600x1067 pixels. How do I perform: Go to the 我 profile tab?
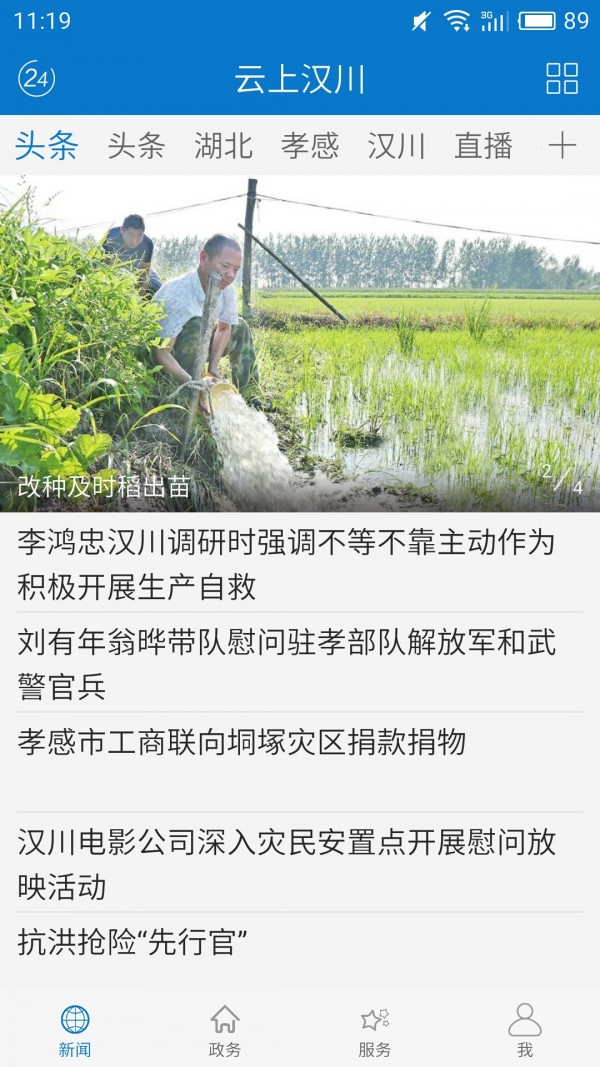click(525, 1030)
